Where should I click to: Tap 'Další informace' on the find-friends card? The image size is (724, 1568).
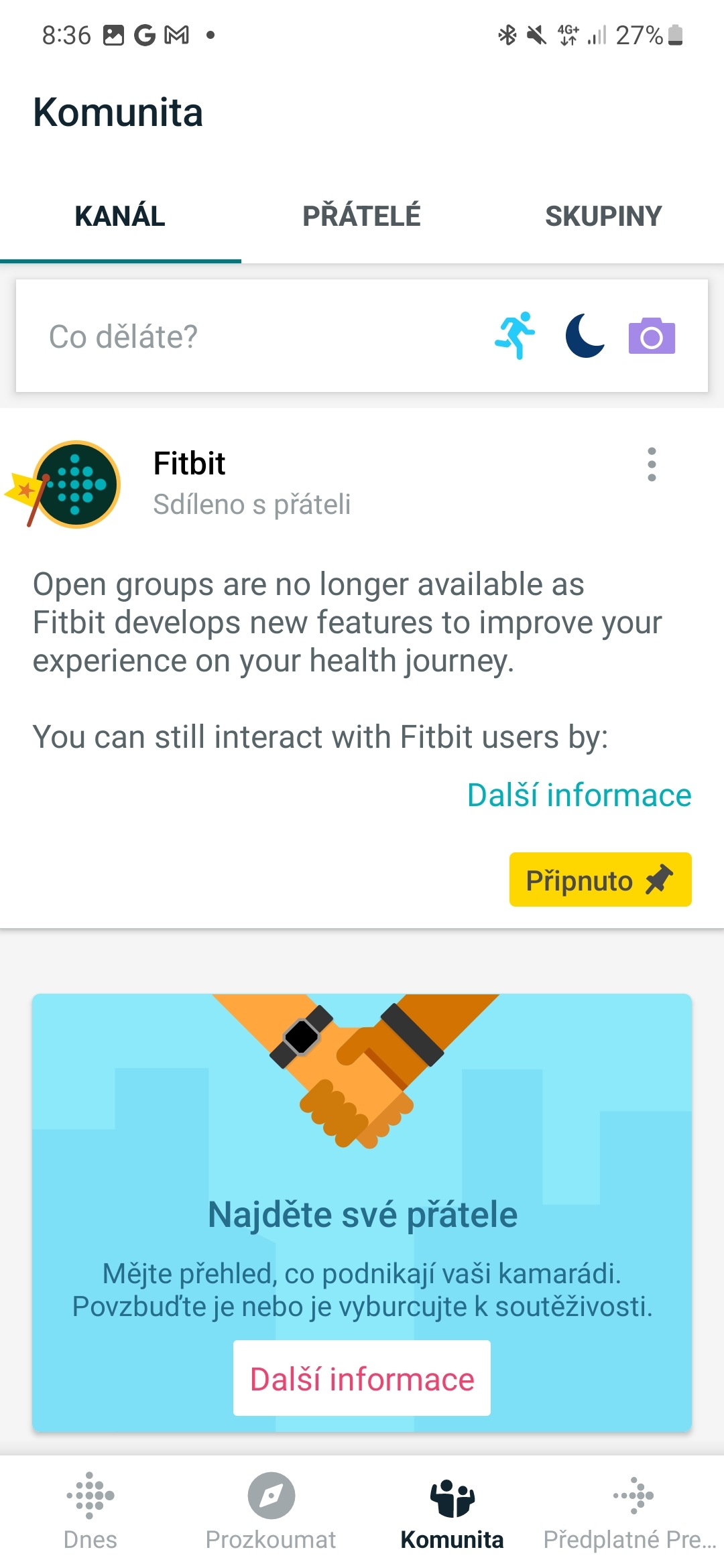362,1379
